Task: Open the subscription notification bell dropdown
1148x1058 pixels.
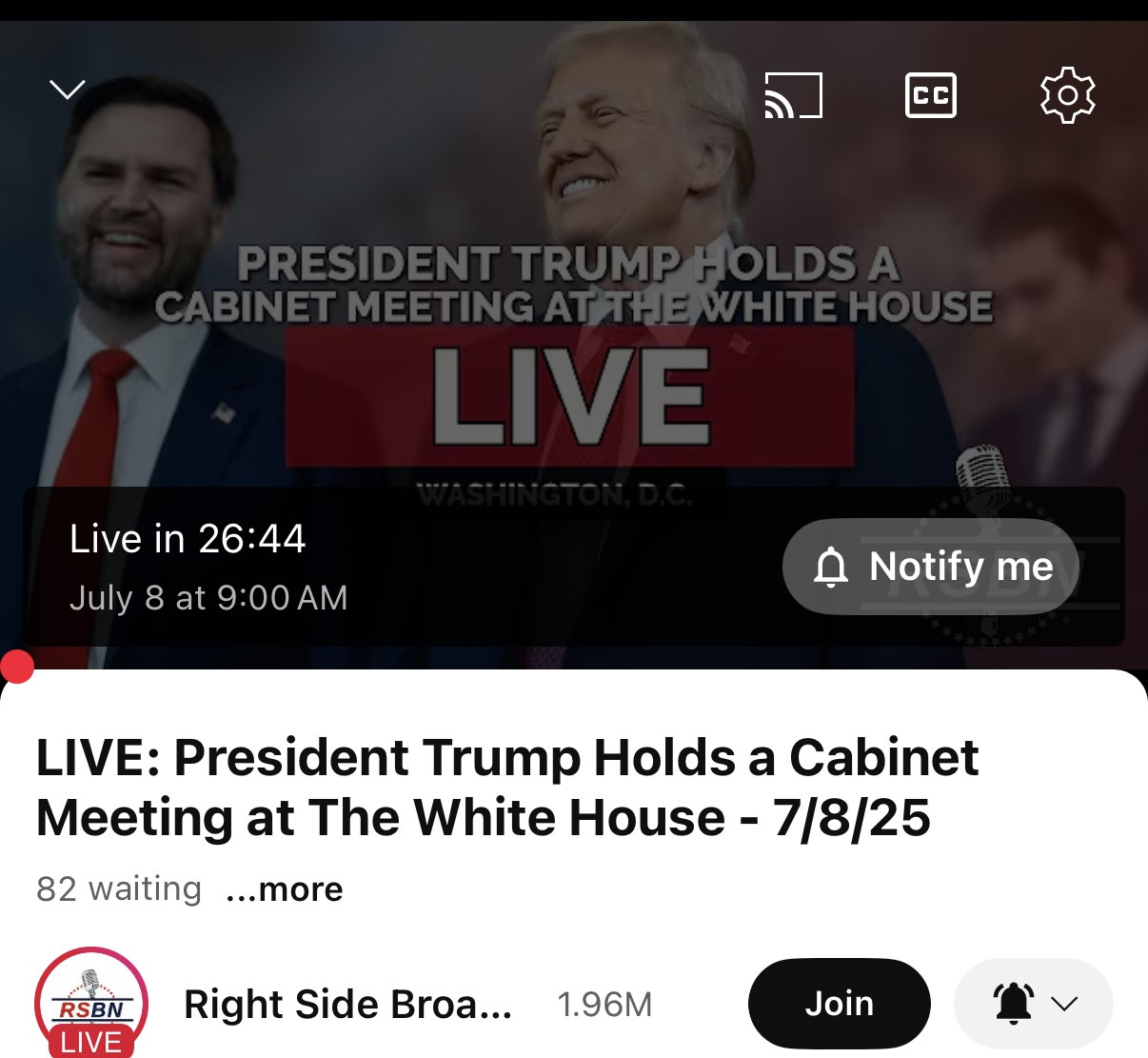Action: 1034,1004
